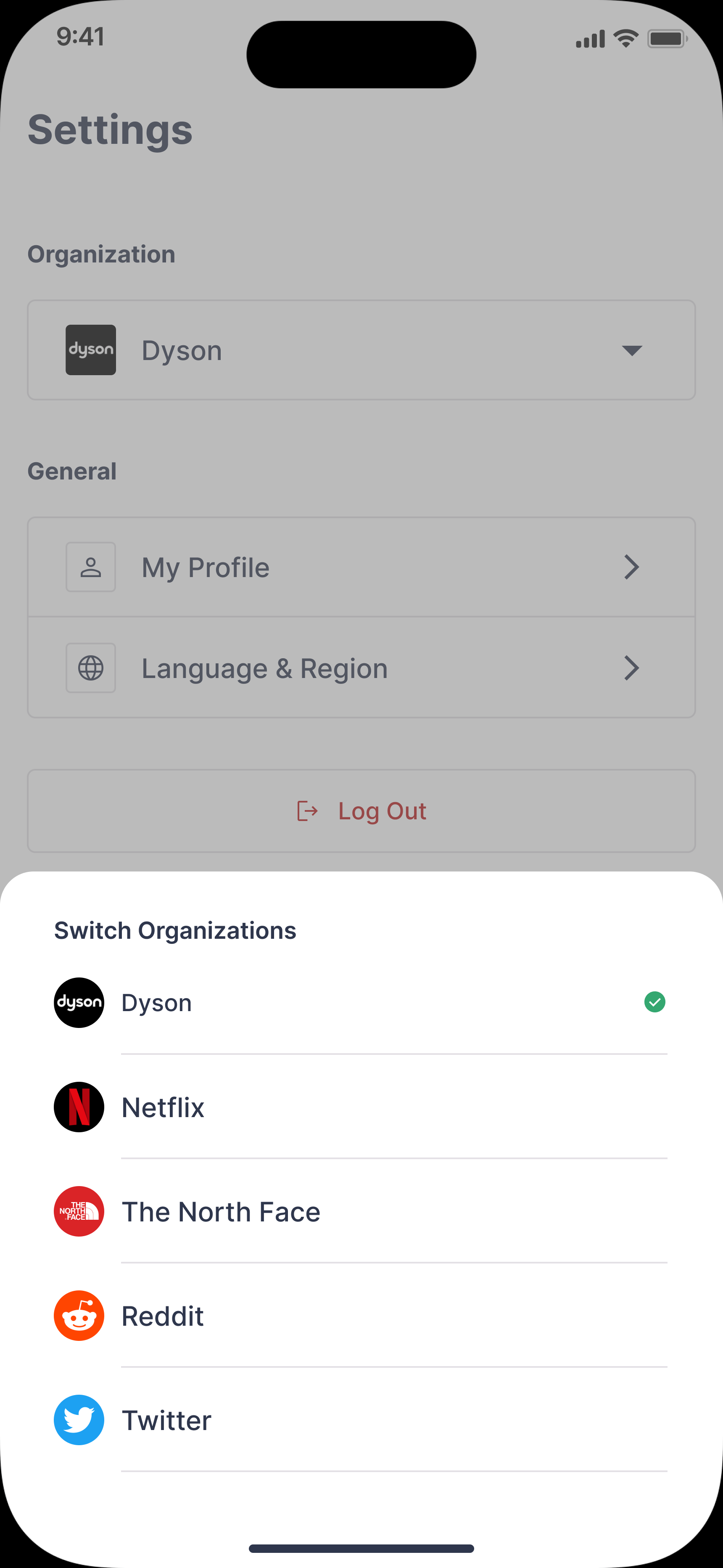The height and width of the screenshot is (1568, 723).
Task: Select The North Face organization entry
Action: [221, 1211]
